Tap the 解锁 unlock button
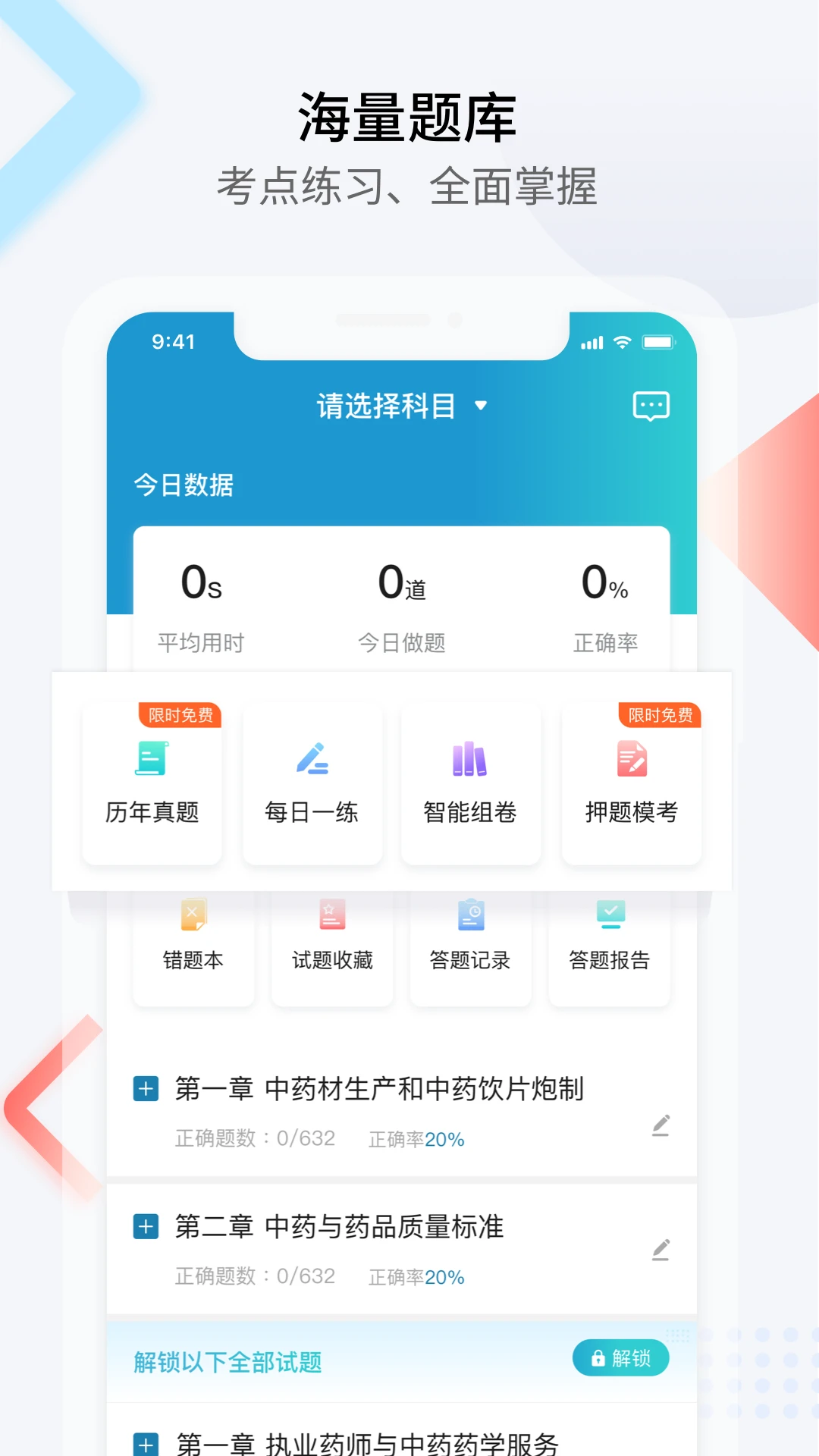The image size is (819, 1456). click(620, 1358)
